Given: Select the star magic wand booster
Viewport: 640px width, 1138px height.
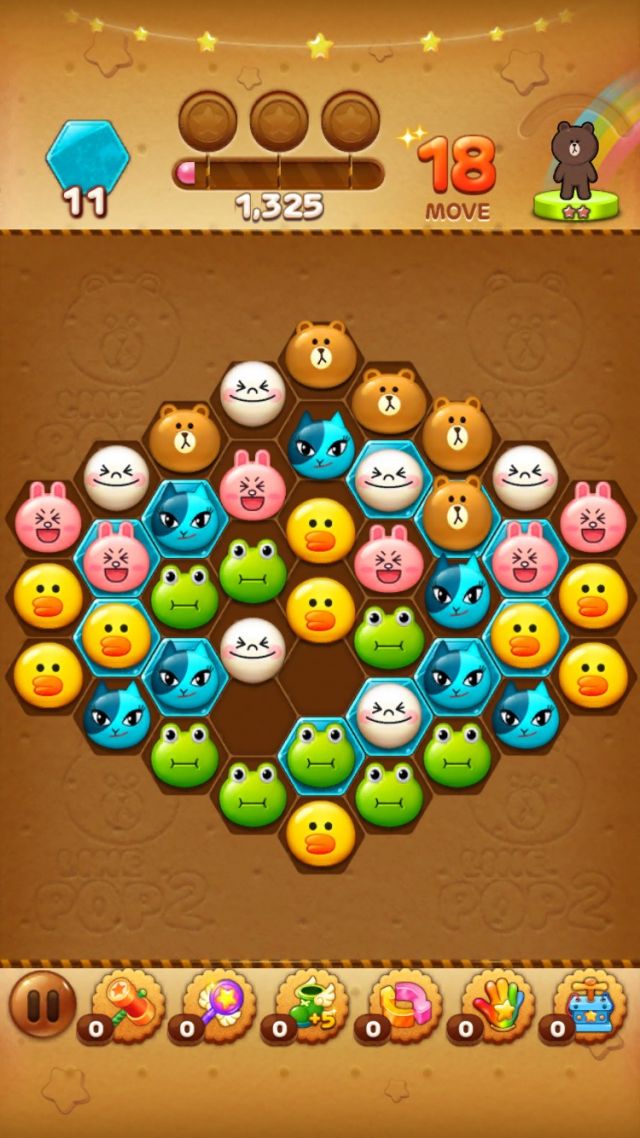Looking at the screenshot, I should click(217, 1004).
